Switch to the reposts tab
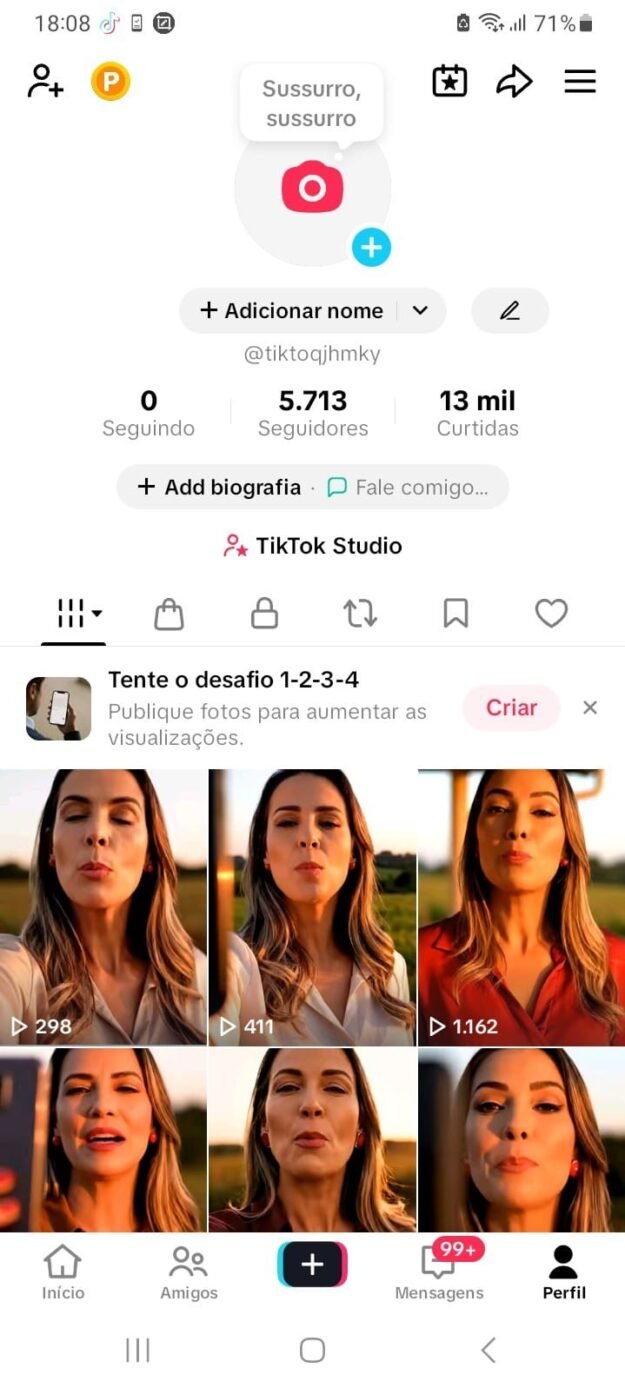The image size is (625, 1388). pyautogui.click(x=360, y=613)
